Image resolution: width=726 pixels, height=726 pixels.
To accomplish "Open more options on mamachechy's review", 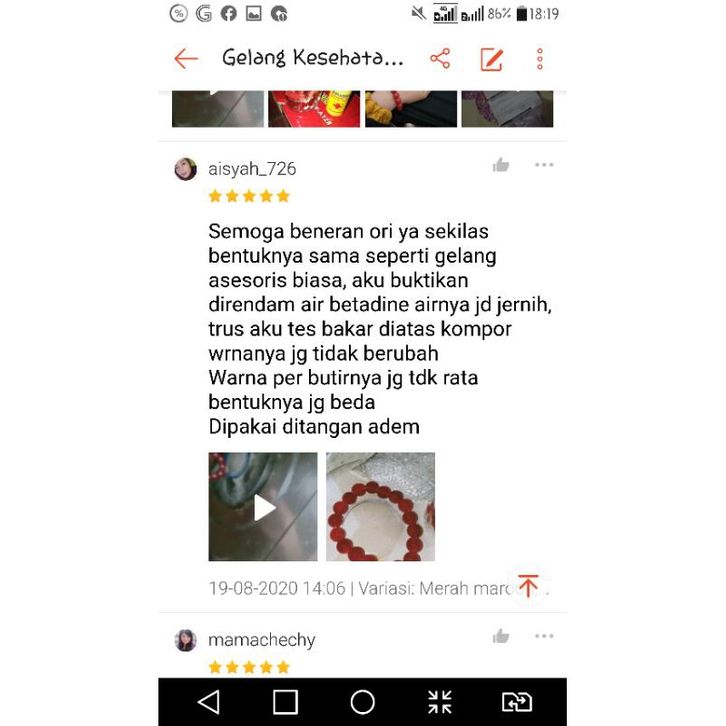I will click(x=543, y=636).
